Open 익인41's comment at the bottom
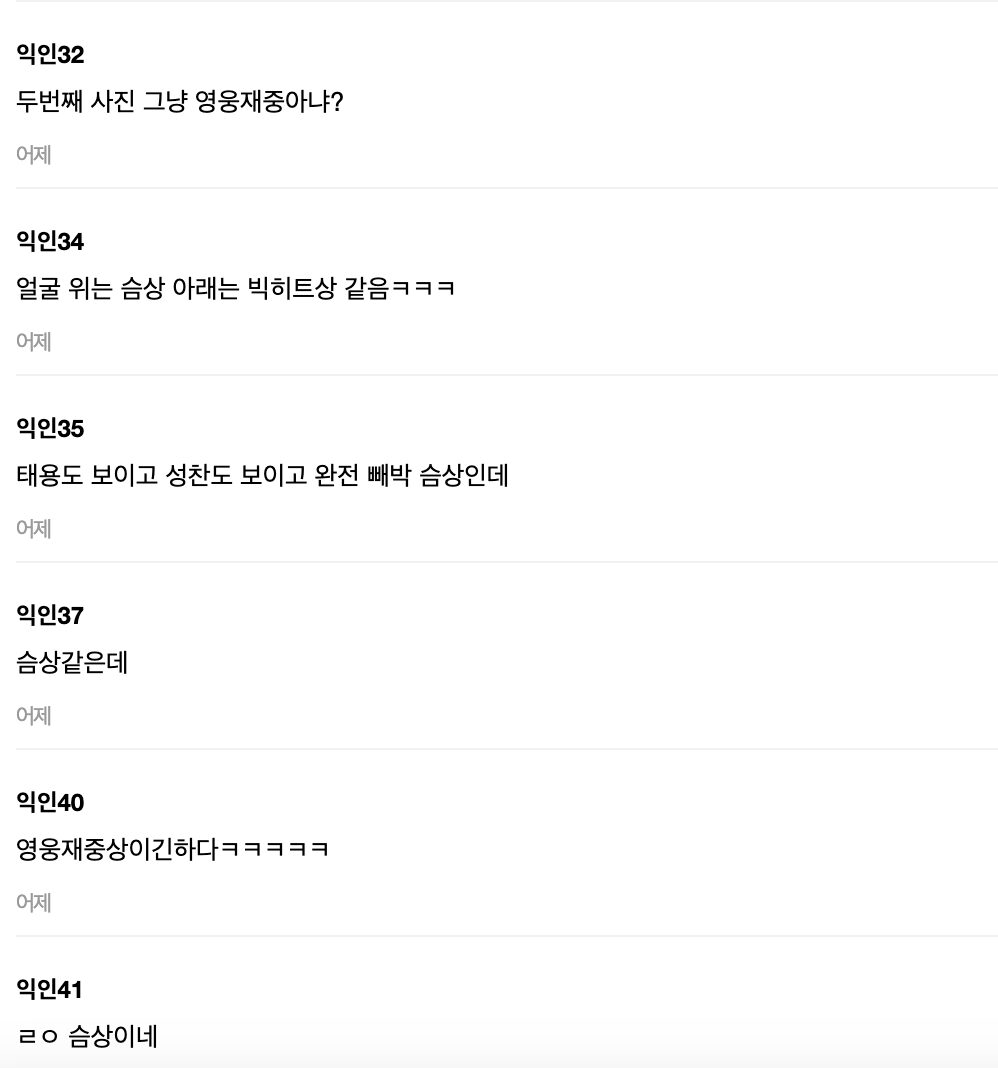Viewport: 998px width, 1068px height. [88, 1036]
